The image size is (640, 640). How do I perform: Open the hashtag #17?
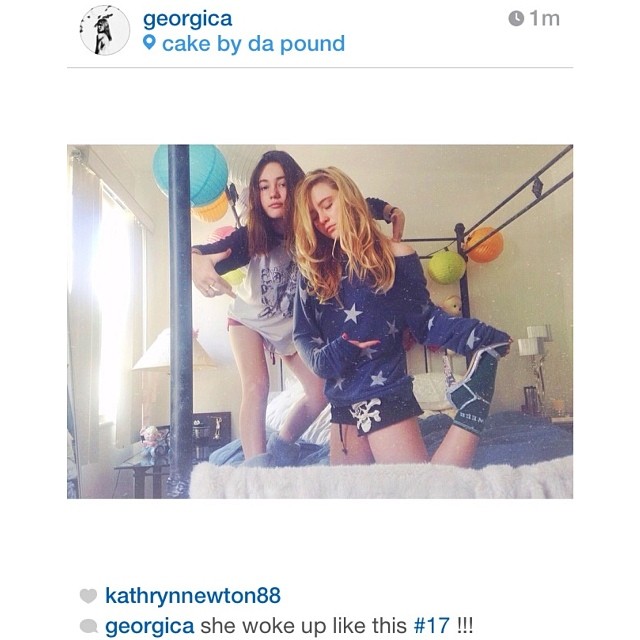(x=431, y=625)
